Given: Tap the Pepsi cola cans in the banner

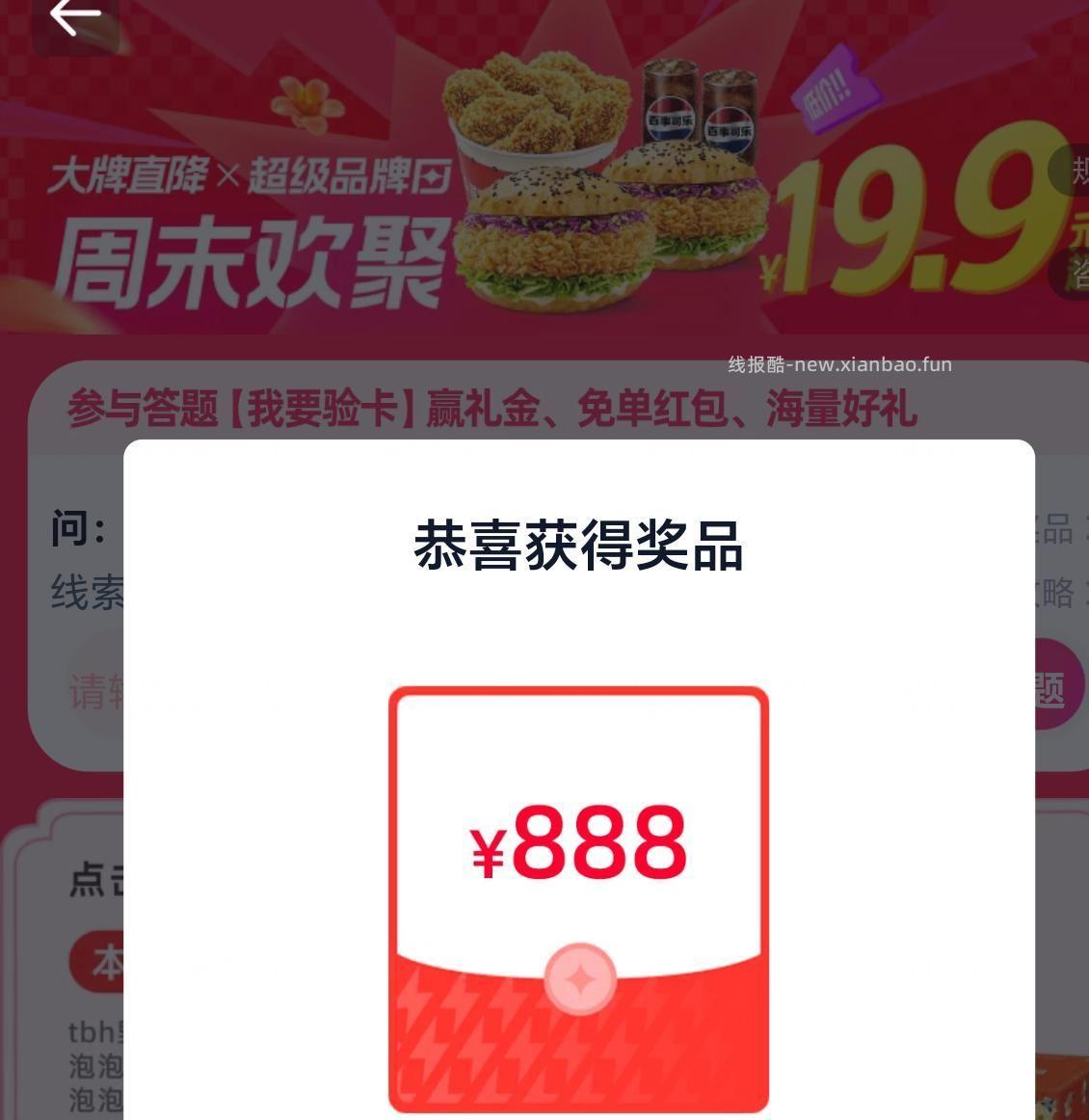Looking at the screenshot, I should pyautogui.click(x=696, y=106).
